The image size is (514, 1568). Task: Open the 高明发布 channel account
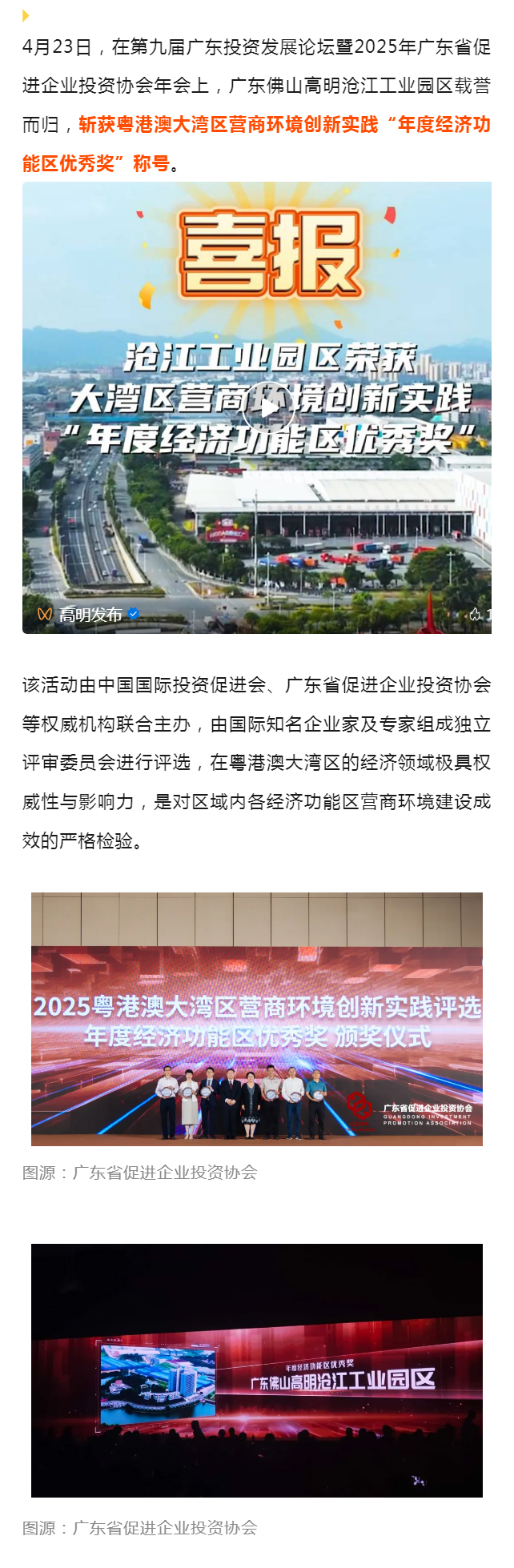pyautogui.click(x=90, y=615)
